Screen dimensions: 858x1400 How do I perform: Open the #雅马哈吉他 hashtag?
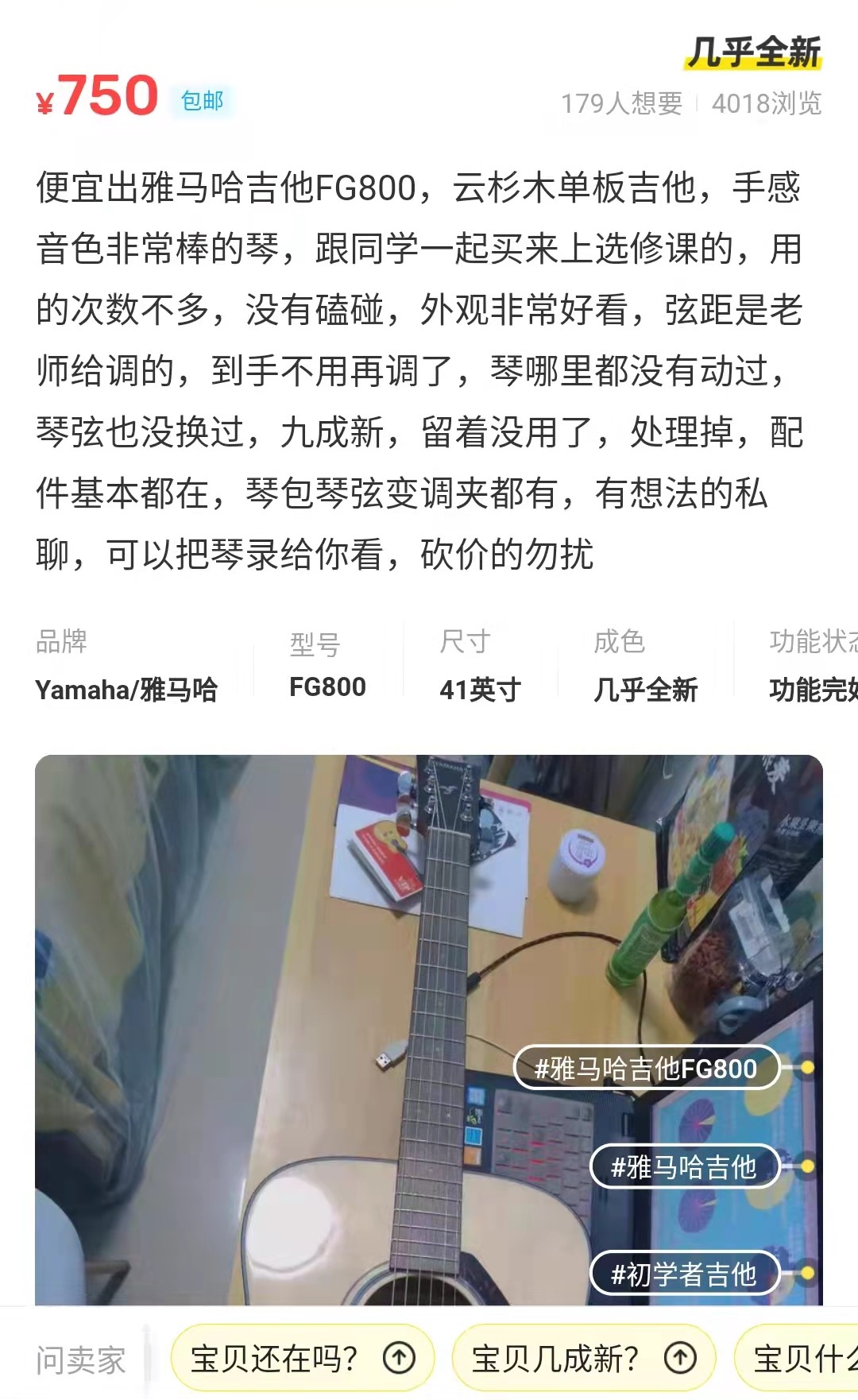pyautogui.click(x=685, y=1166)
